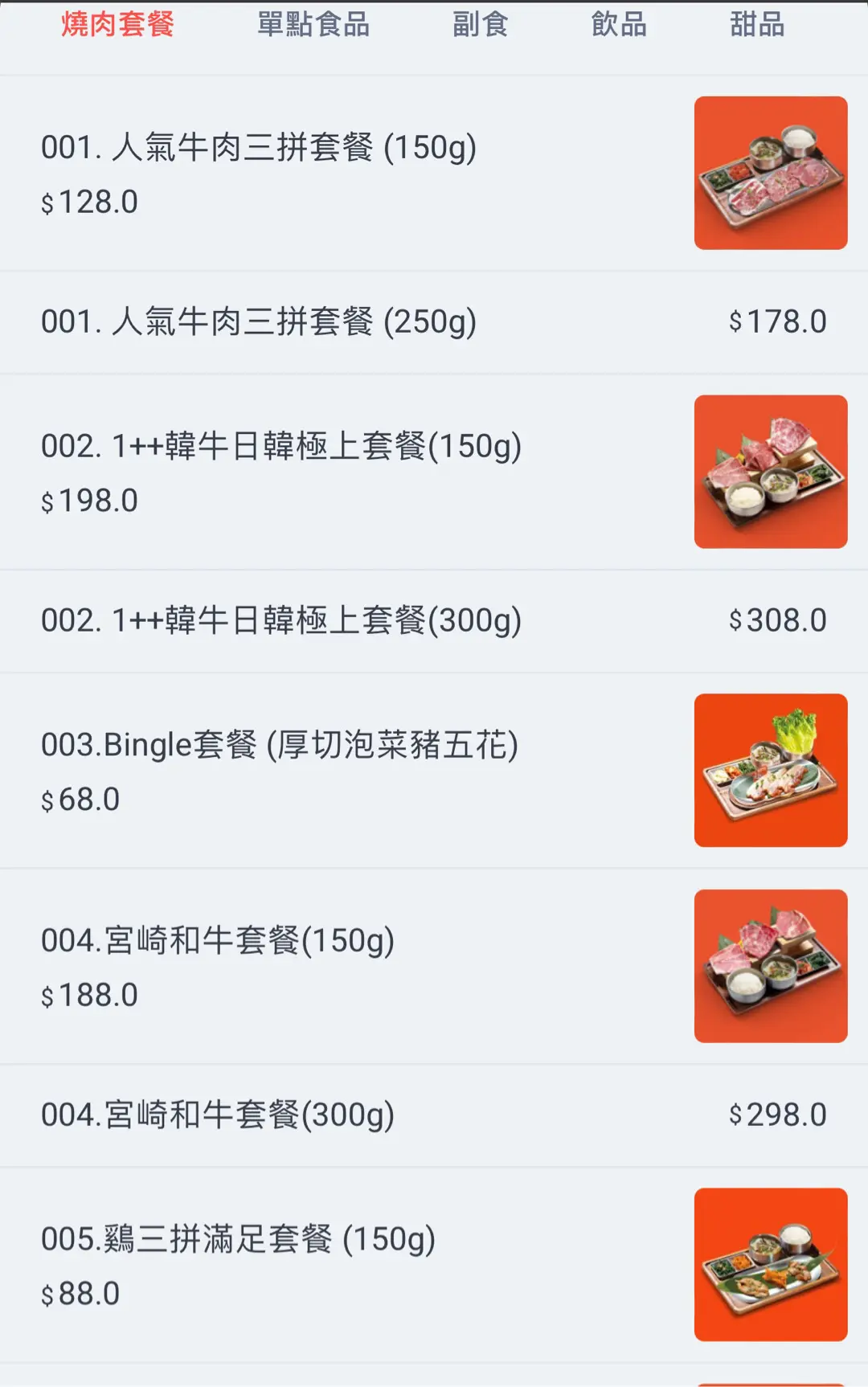Go to the 甜品 tab
The image size is (868, 1387).
tap(757, 25)
